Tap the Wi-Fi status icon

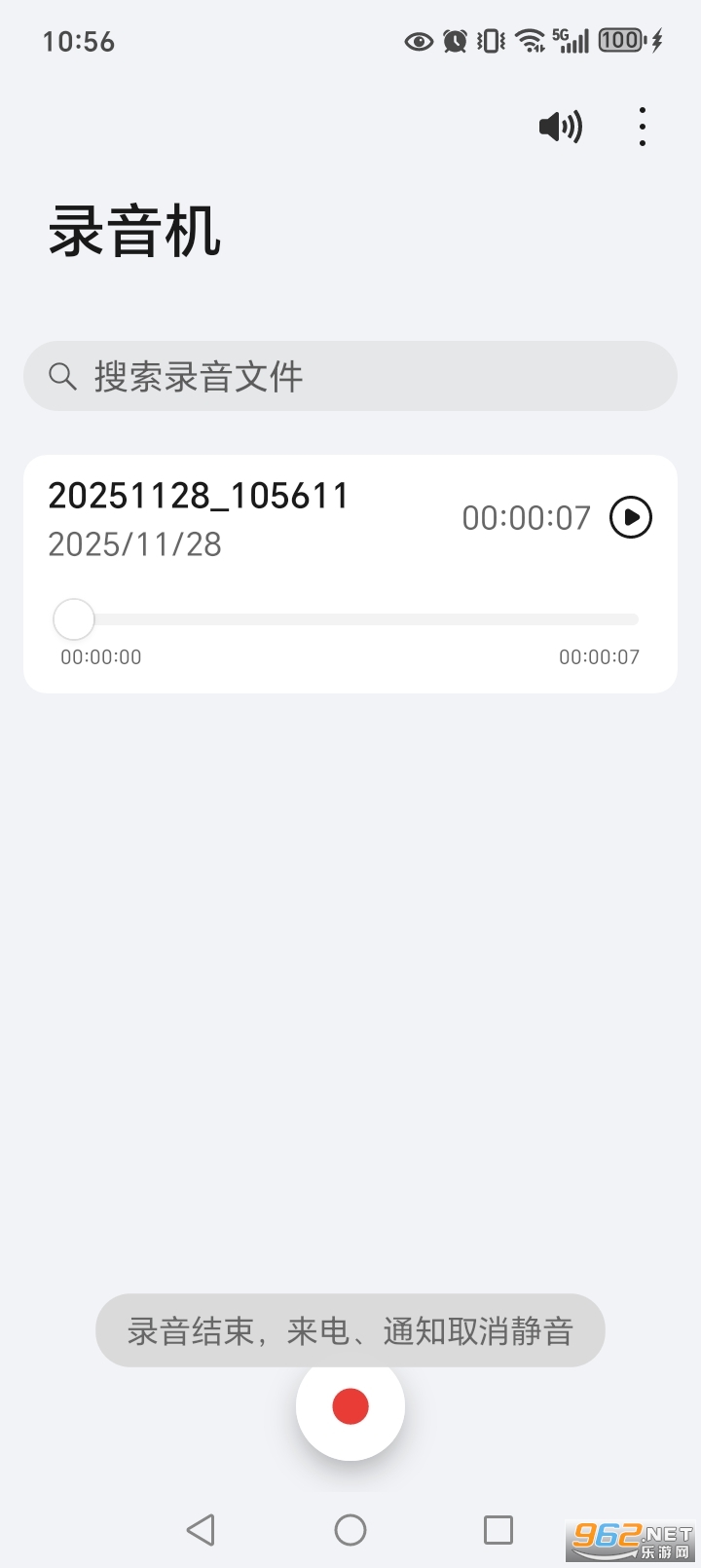click(528, 41)
